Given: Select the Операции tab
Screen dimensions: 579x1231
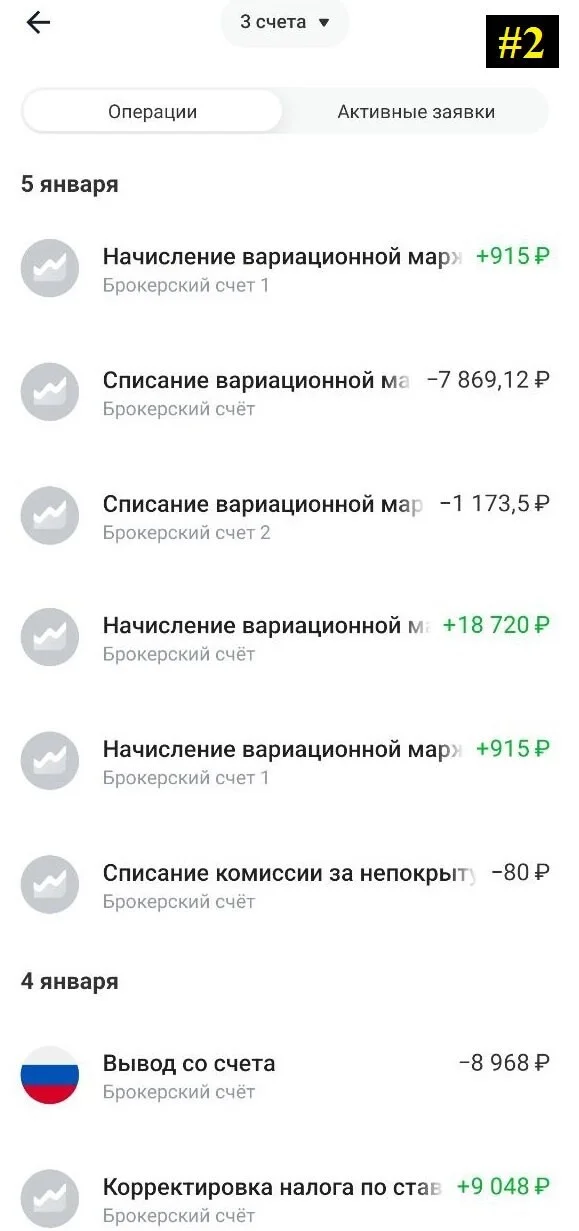Looking at the screenshot, I should [x=152, y=112].
